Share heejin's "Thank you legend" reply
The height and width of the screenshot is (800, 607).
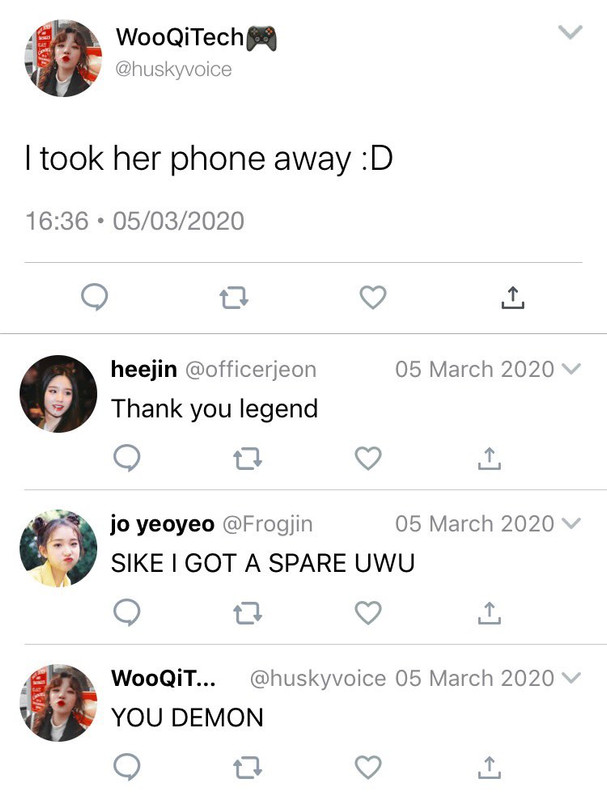click(489, 458)
